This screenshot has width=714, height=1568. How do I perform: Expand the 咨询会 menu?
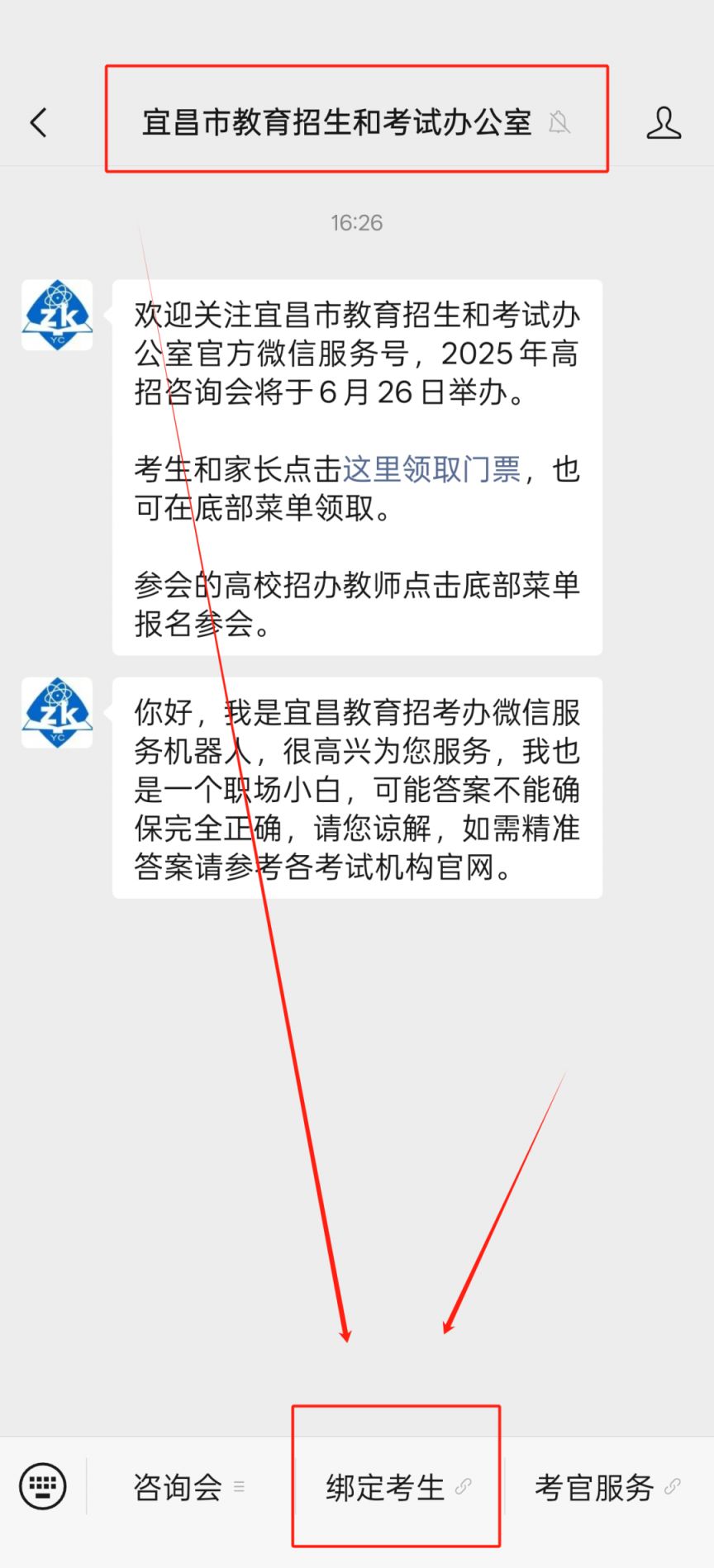(x=188, y=1487)
